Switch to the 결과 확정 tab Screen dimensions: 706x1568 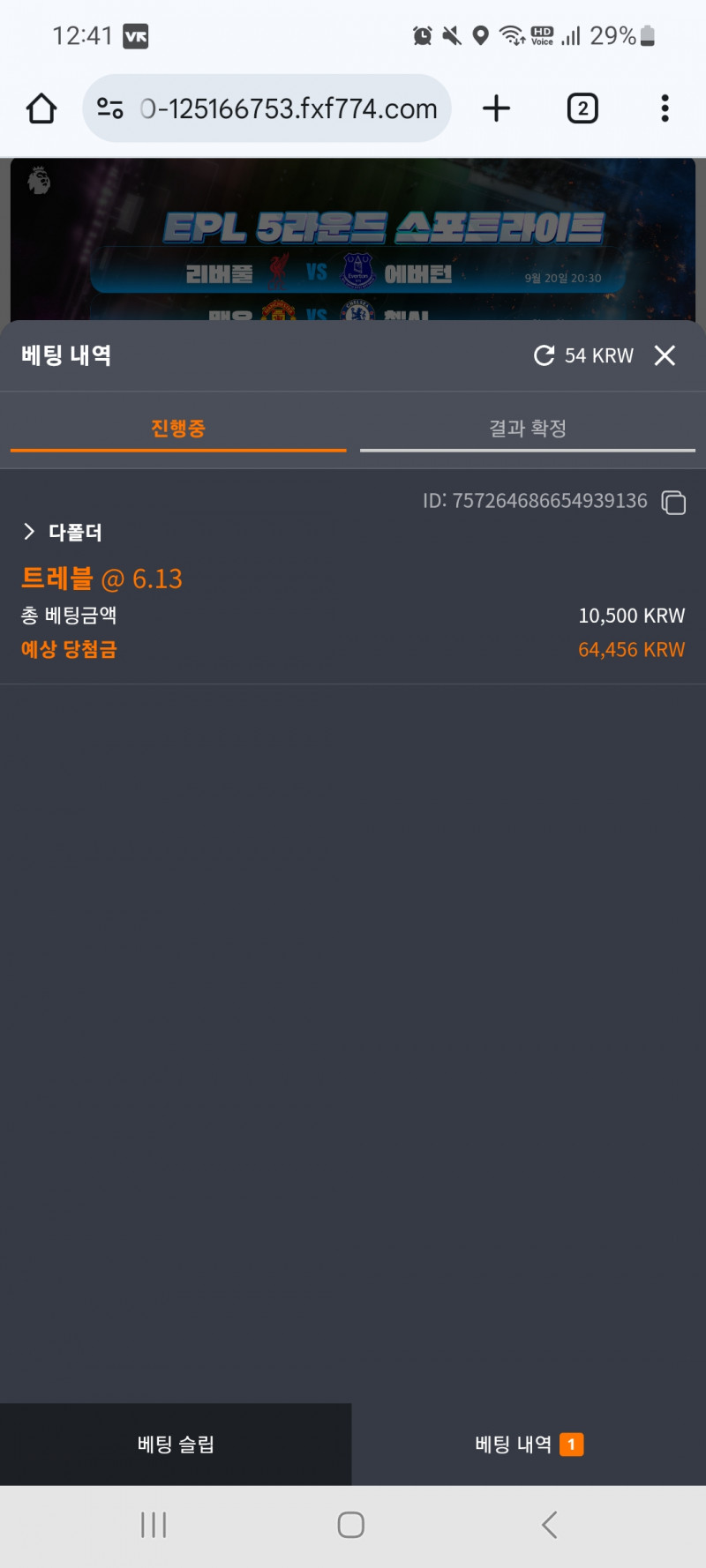coord(528,429)
